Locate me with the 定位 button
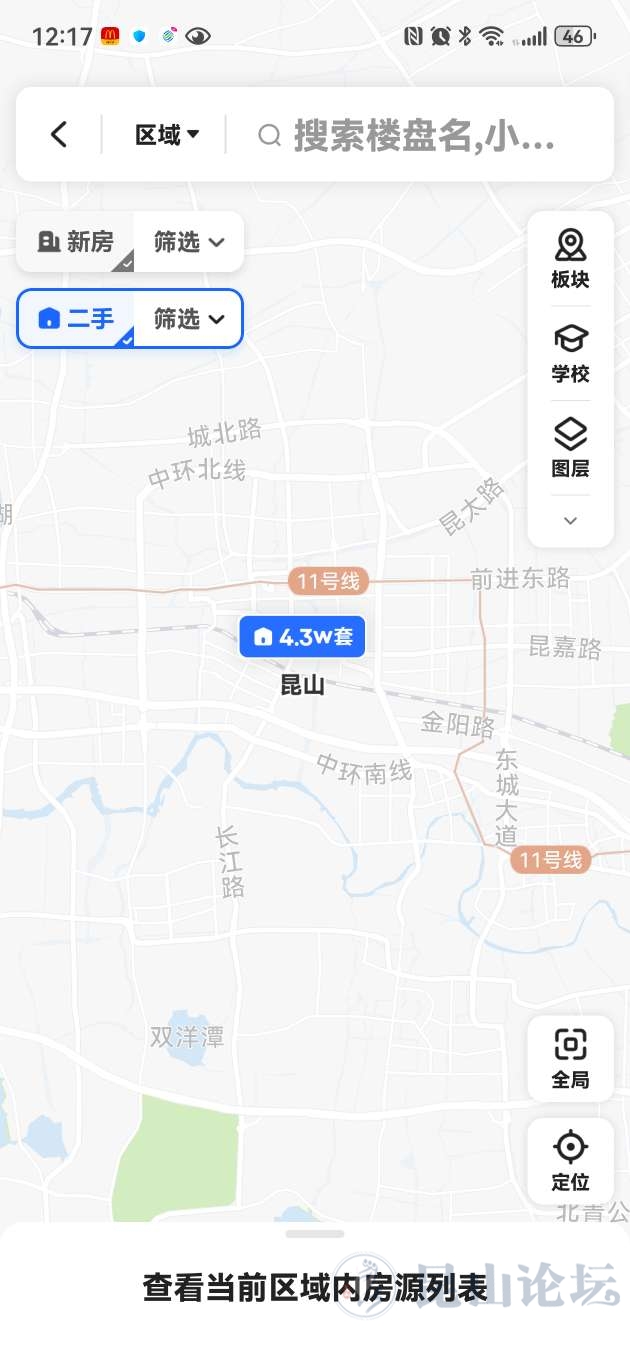 click(x=570, y=1160)
